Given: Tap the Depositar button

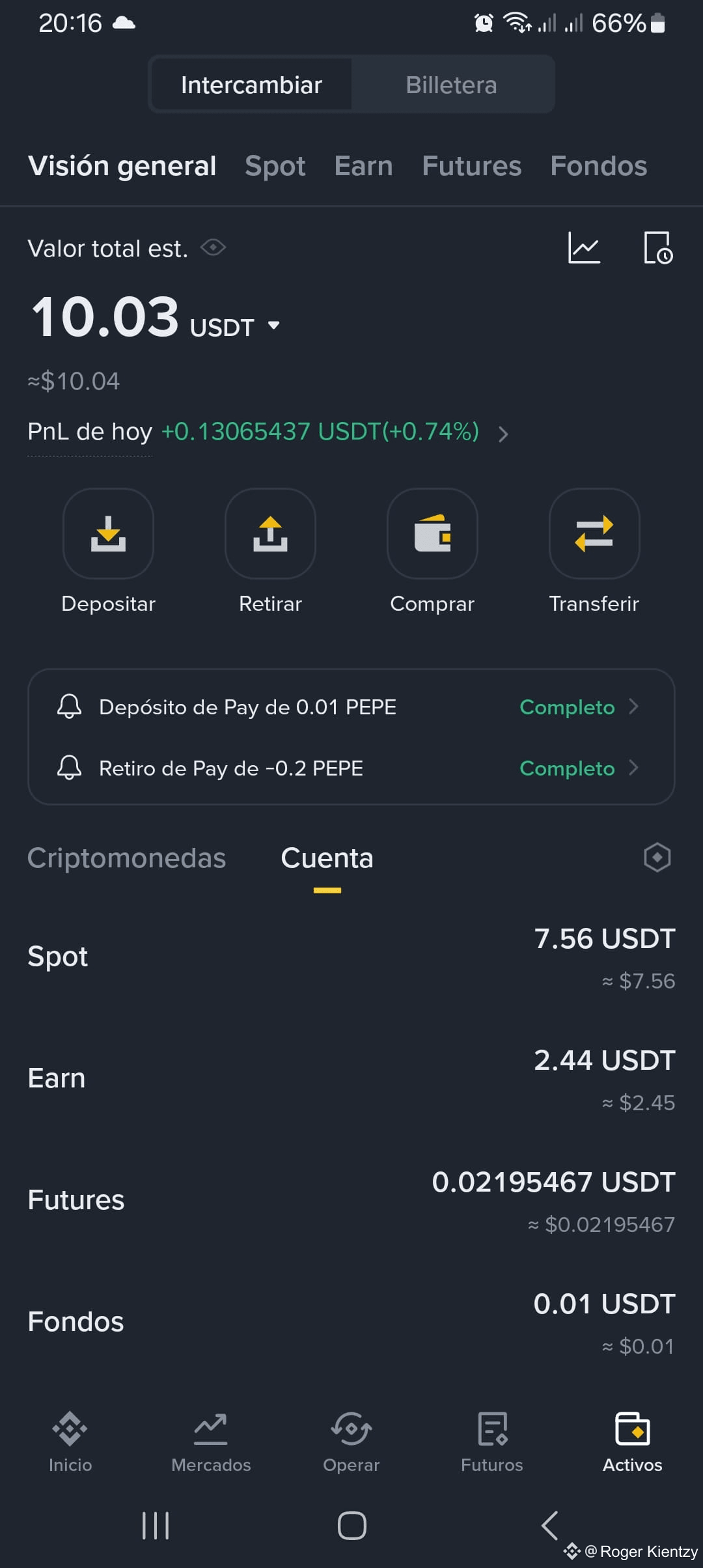Looking at the screenshot, I should tap(108, 550).
